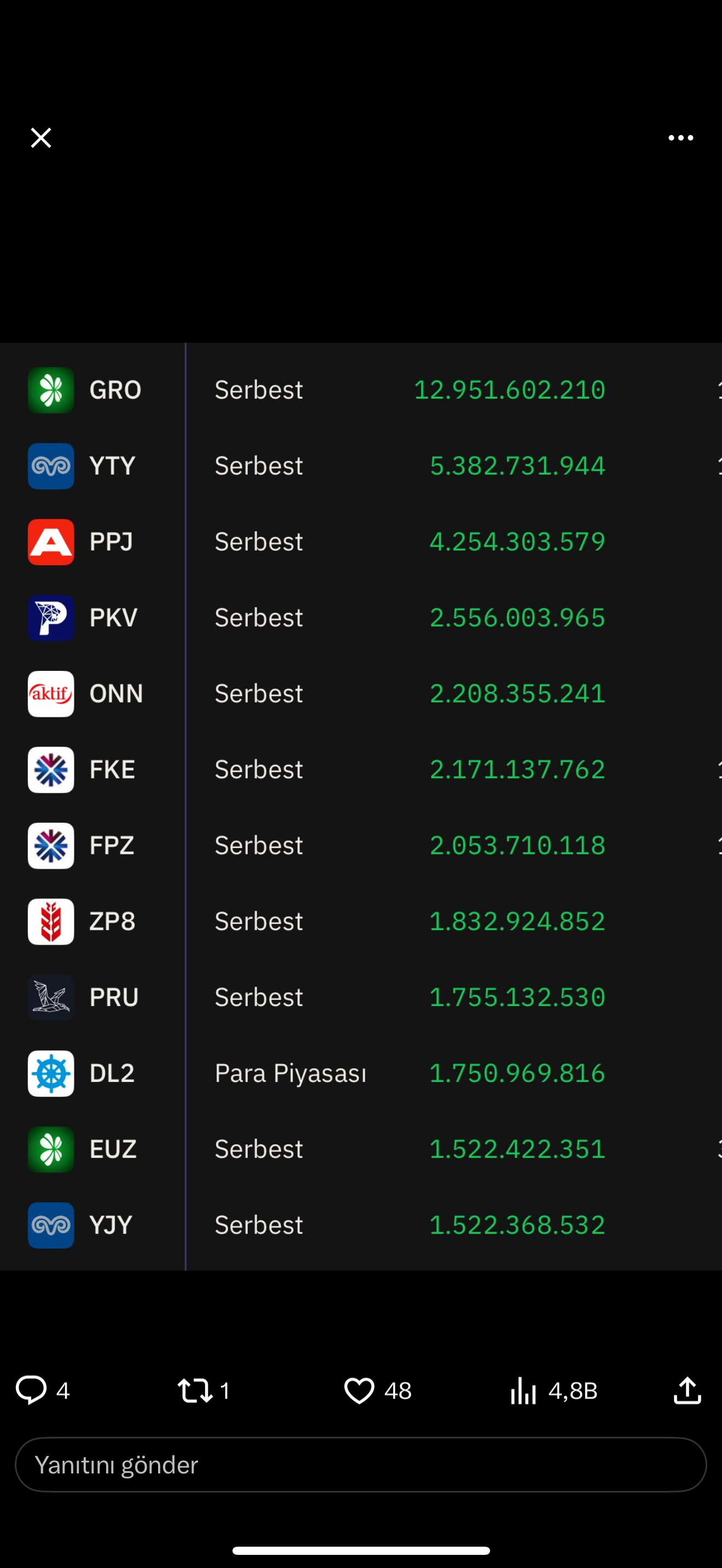This screenshot has height=1568, width=722.
Task: Tap the Yanıtını gönder reply field
Action: point(361,1465)
